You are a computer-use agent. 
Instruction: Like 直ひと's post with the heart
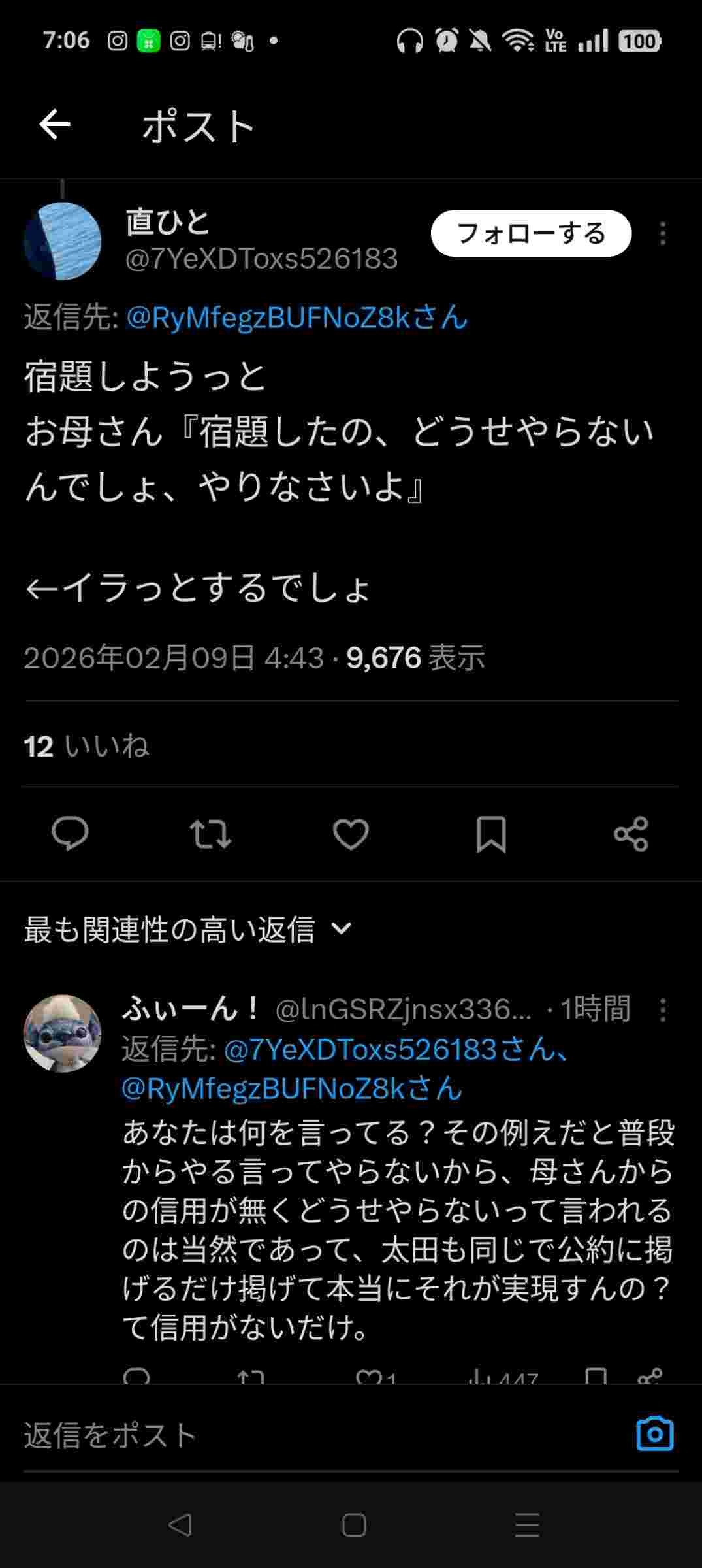(351, 834)
